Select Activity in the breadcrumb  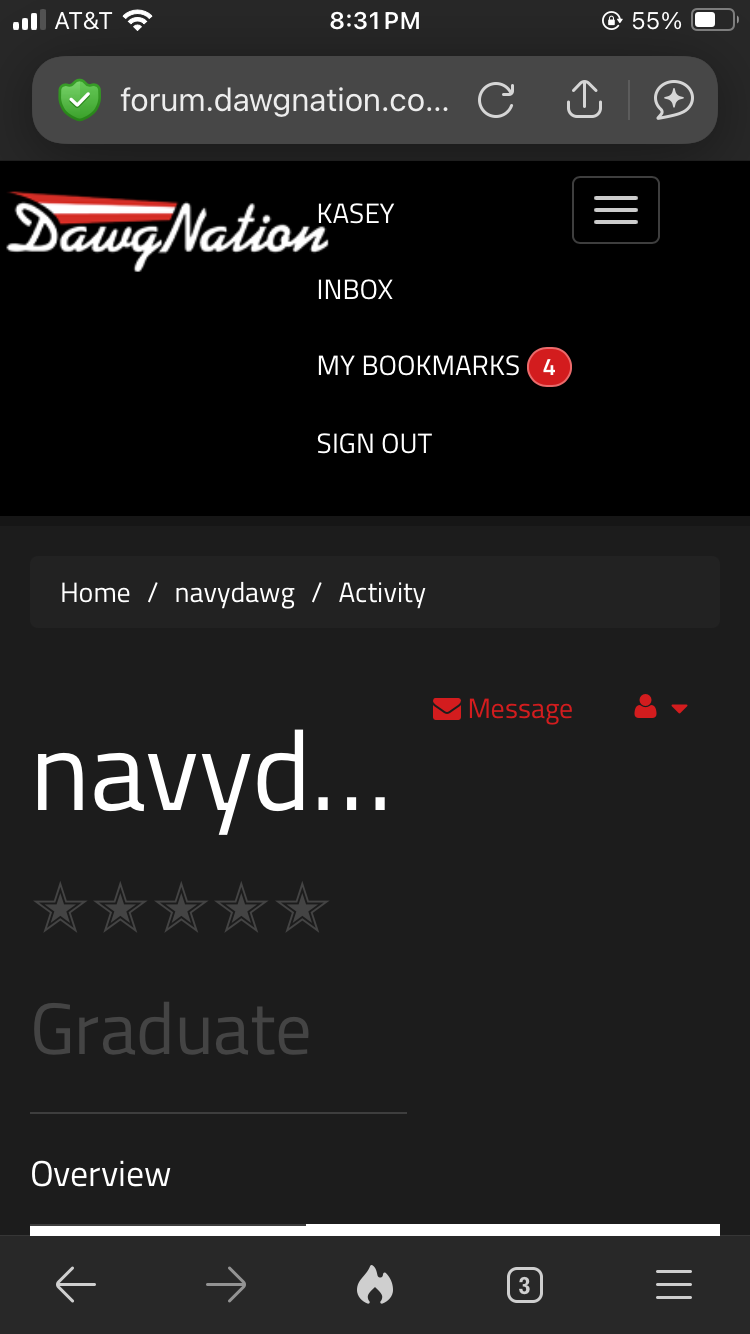[382, 593]
